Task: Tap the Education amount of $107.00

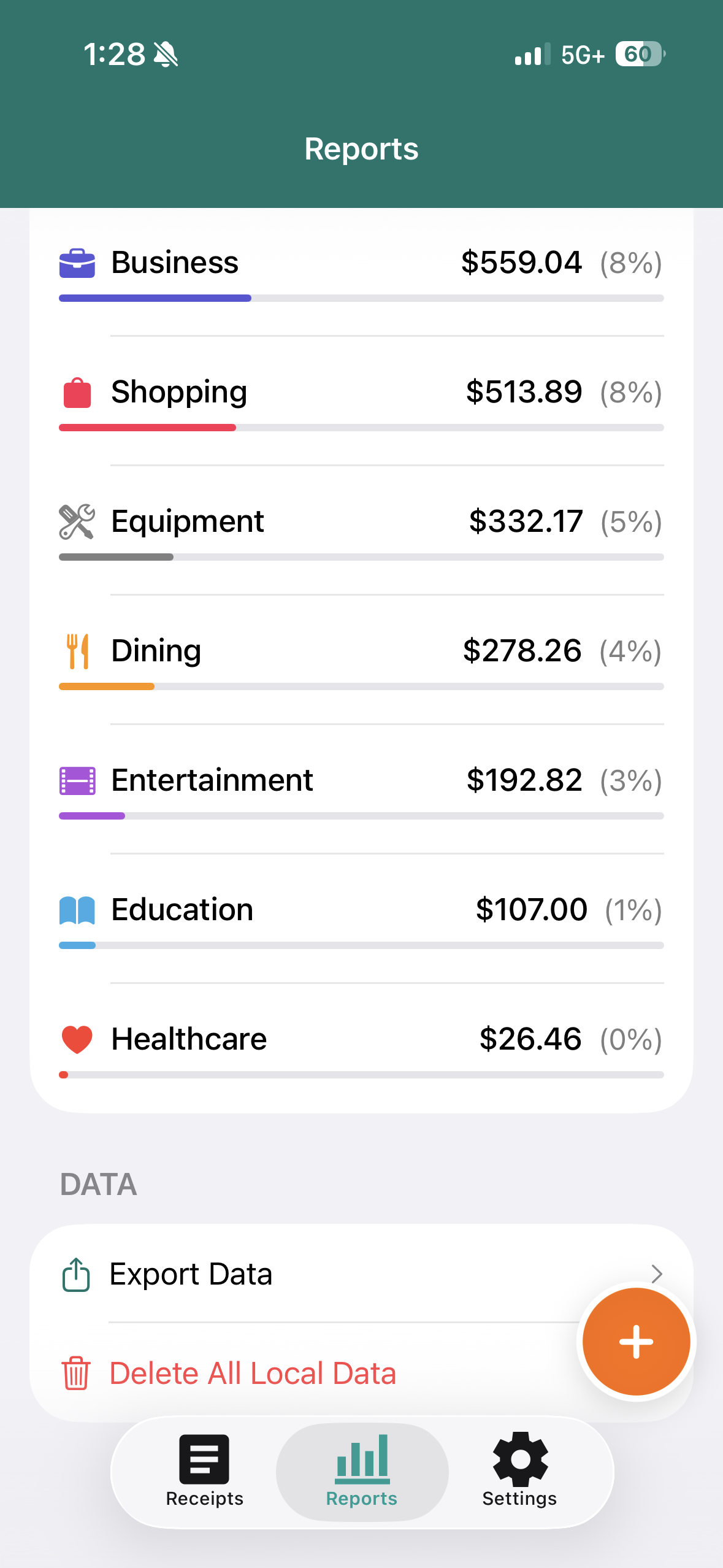Action: [532, 910]
